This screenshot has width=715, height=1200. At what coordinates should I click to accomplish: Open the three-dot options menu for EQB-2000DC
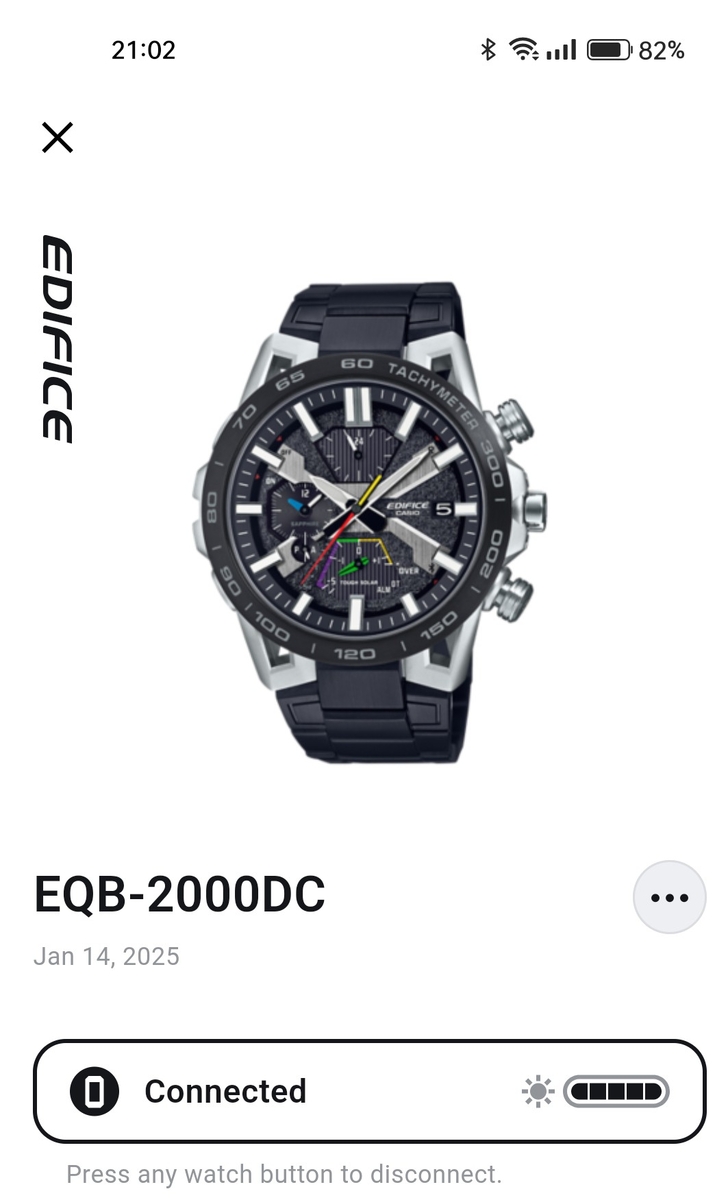[x=669, y=897]
